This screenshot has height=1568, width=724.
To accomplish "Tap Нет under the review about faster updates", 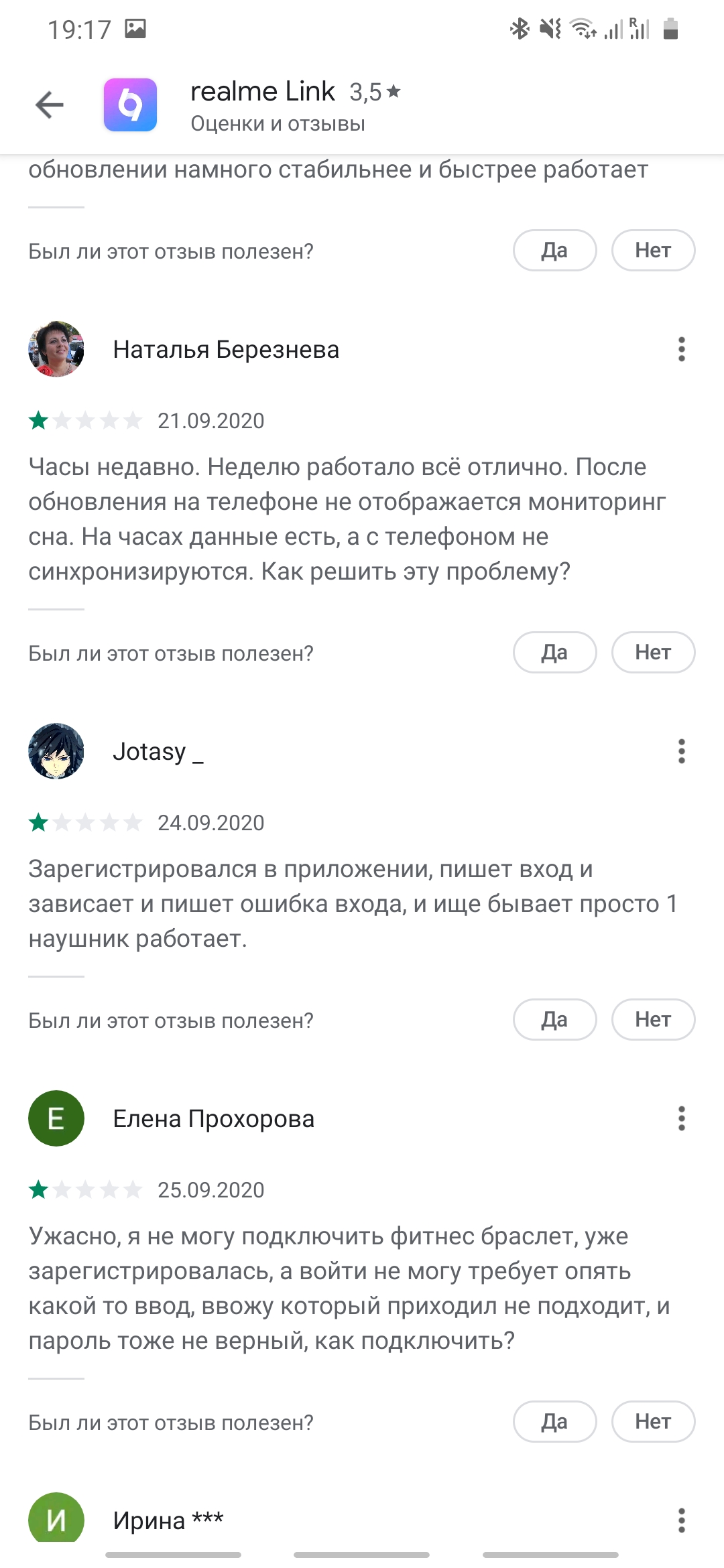I will [x=653, y=250].
